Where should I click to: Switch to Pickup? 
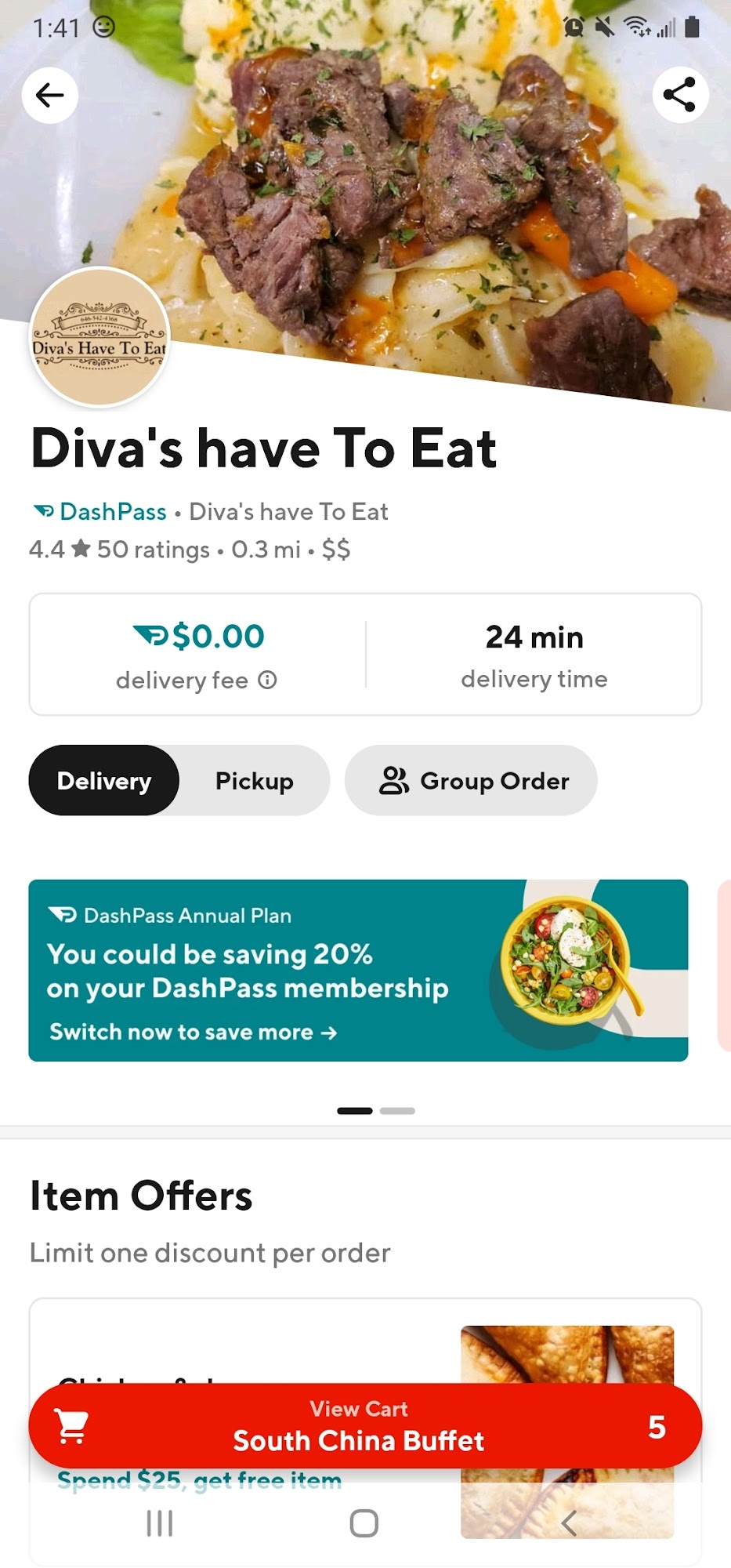254,781
